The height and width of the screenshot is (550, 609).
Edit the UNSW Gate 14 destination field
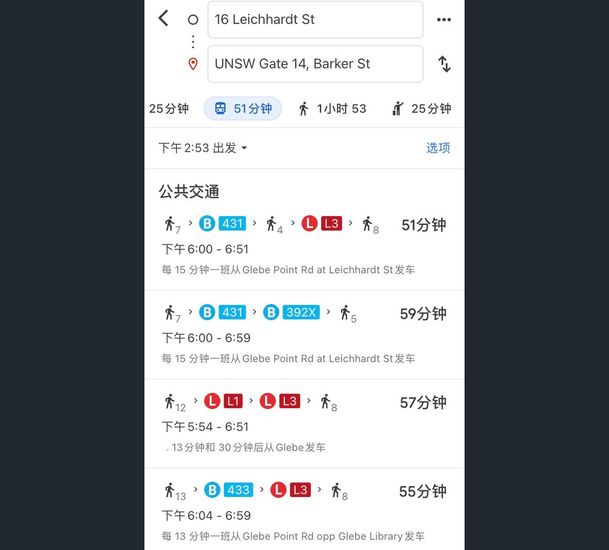coord(315,64)
